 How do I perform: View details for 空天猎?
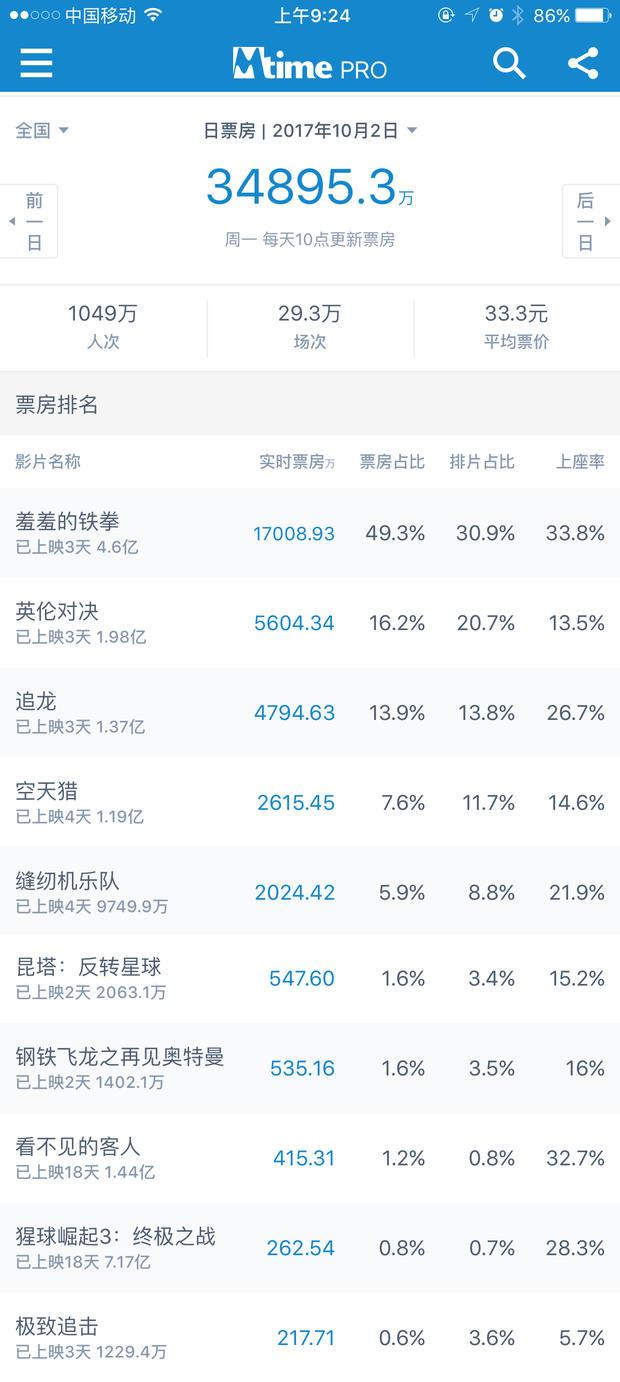point(310,803)
